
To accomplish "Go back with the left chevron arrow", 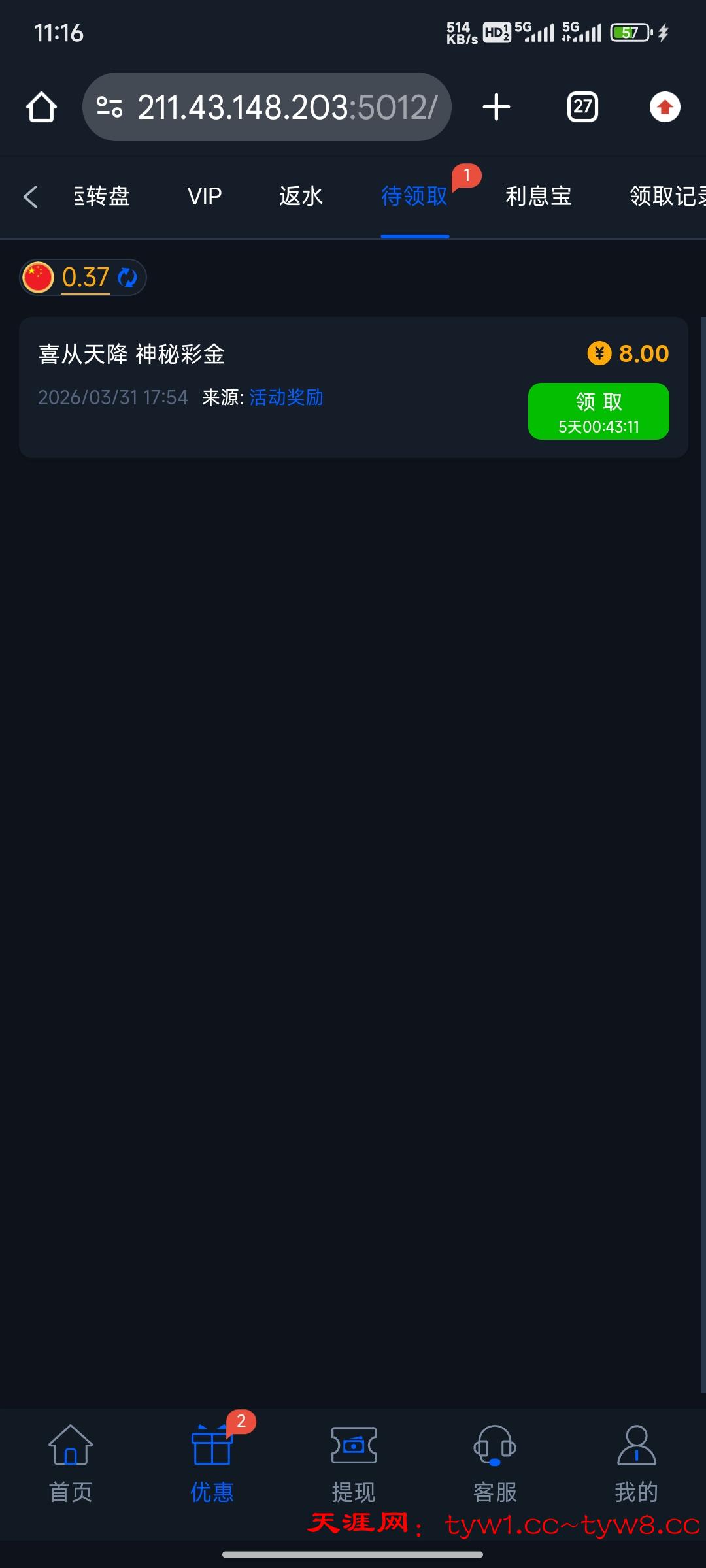I will coord(30,196).
